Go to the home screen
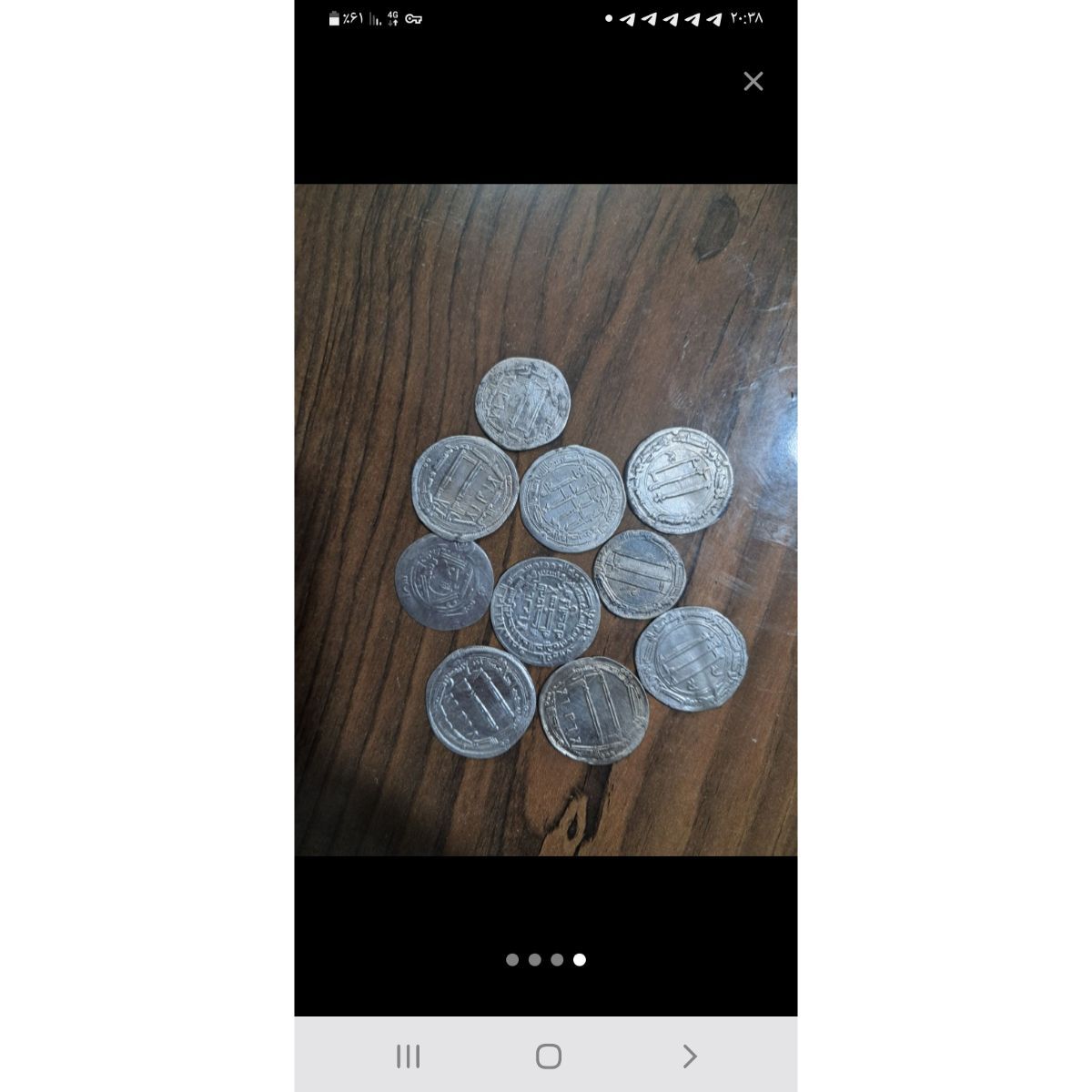Viewport: 1092px width, 1092px height. [548, 1056]
